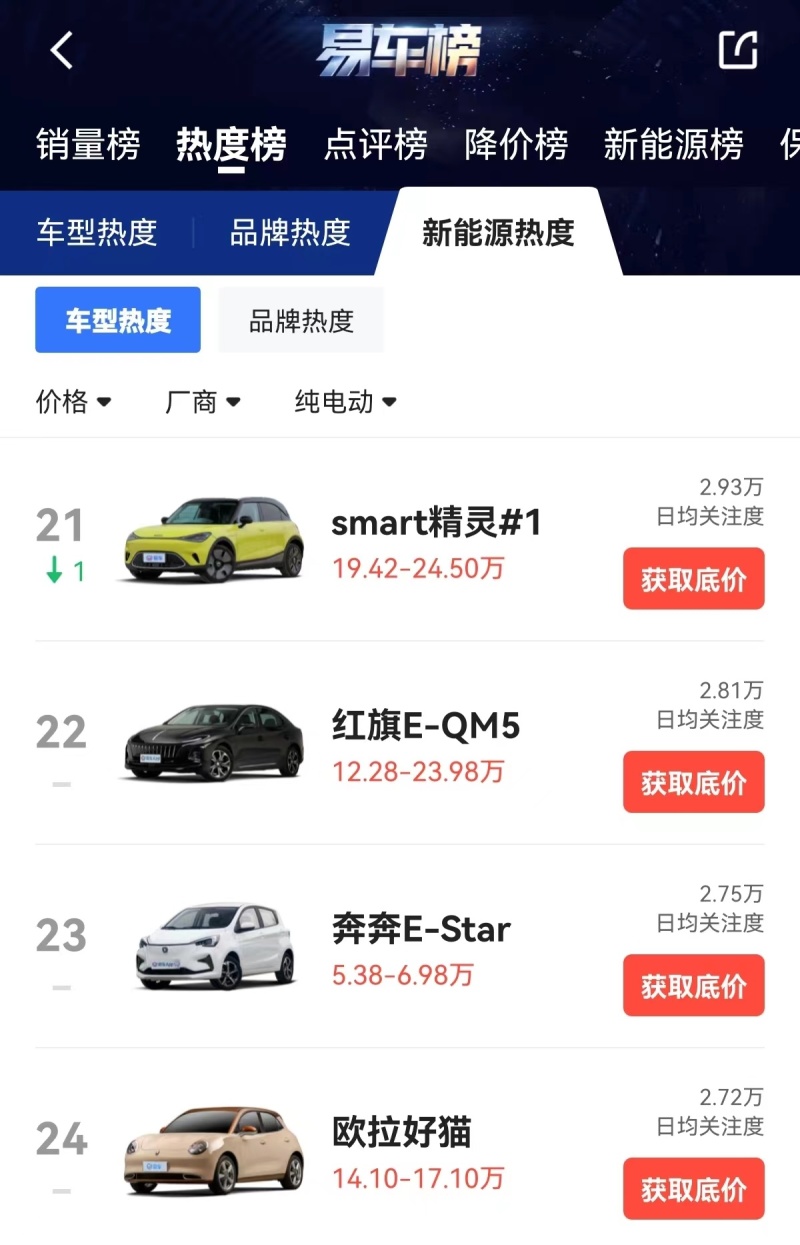Switch to the 销量榜 tab

point(88,145)
